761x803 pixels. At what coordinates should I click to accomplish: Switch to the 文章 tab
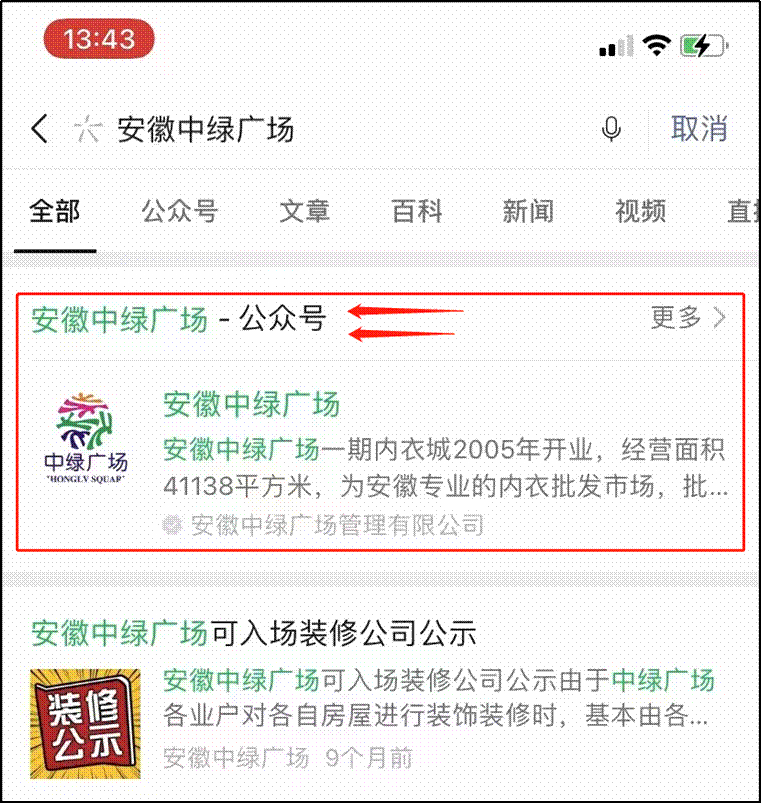point(304,211)
